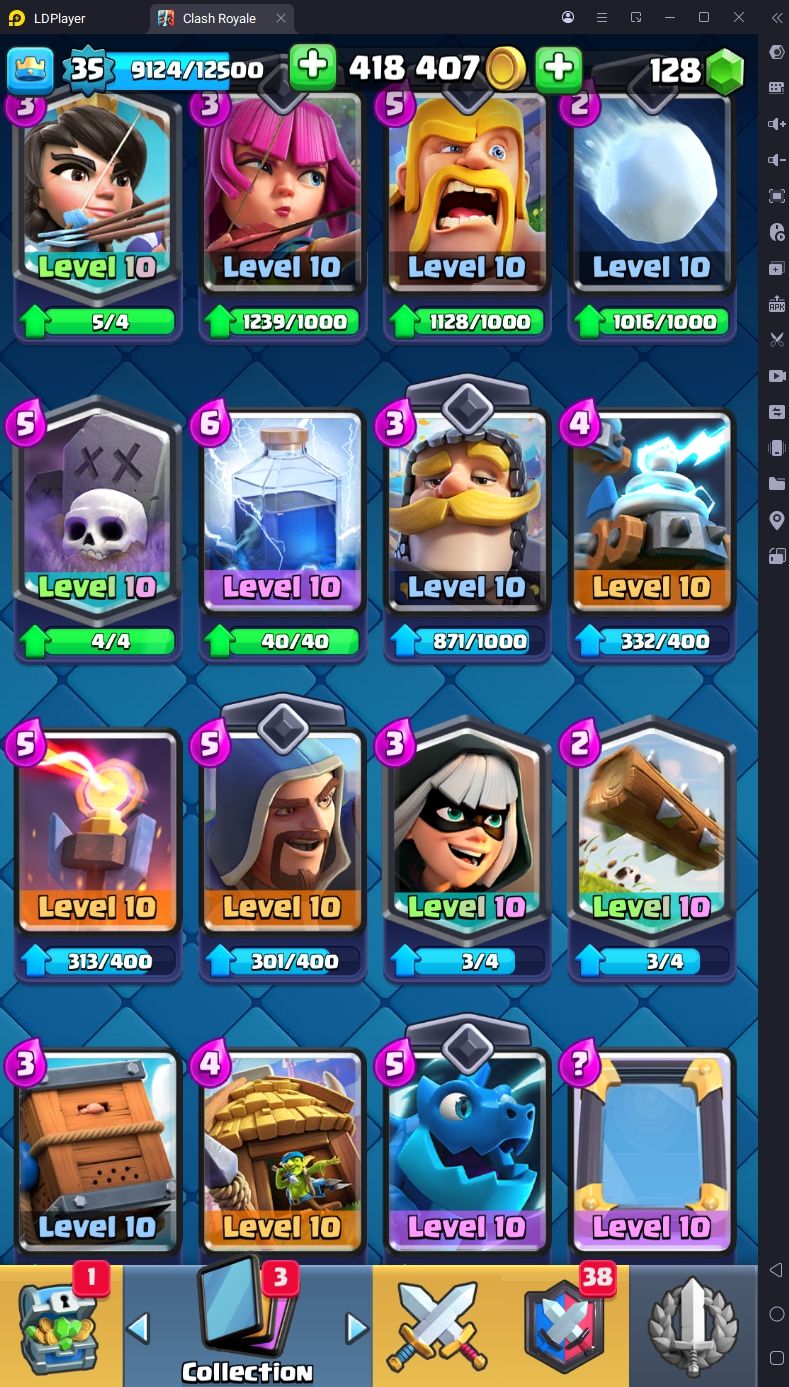Add gold with the green plus

point(313,67)
